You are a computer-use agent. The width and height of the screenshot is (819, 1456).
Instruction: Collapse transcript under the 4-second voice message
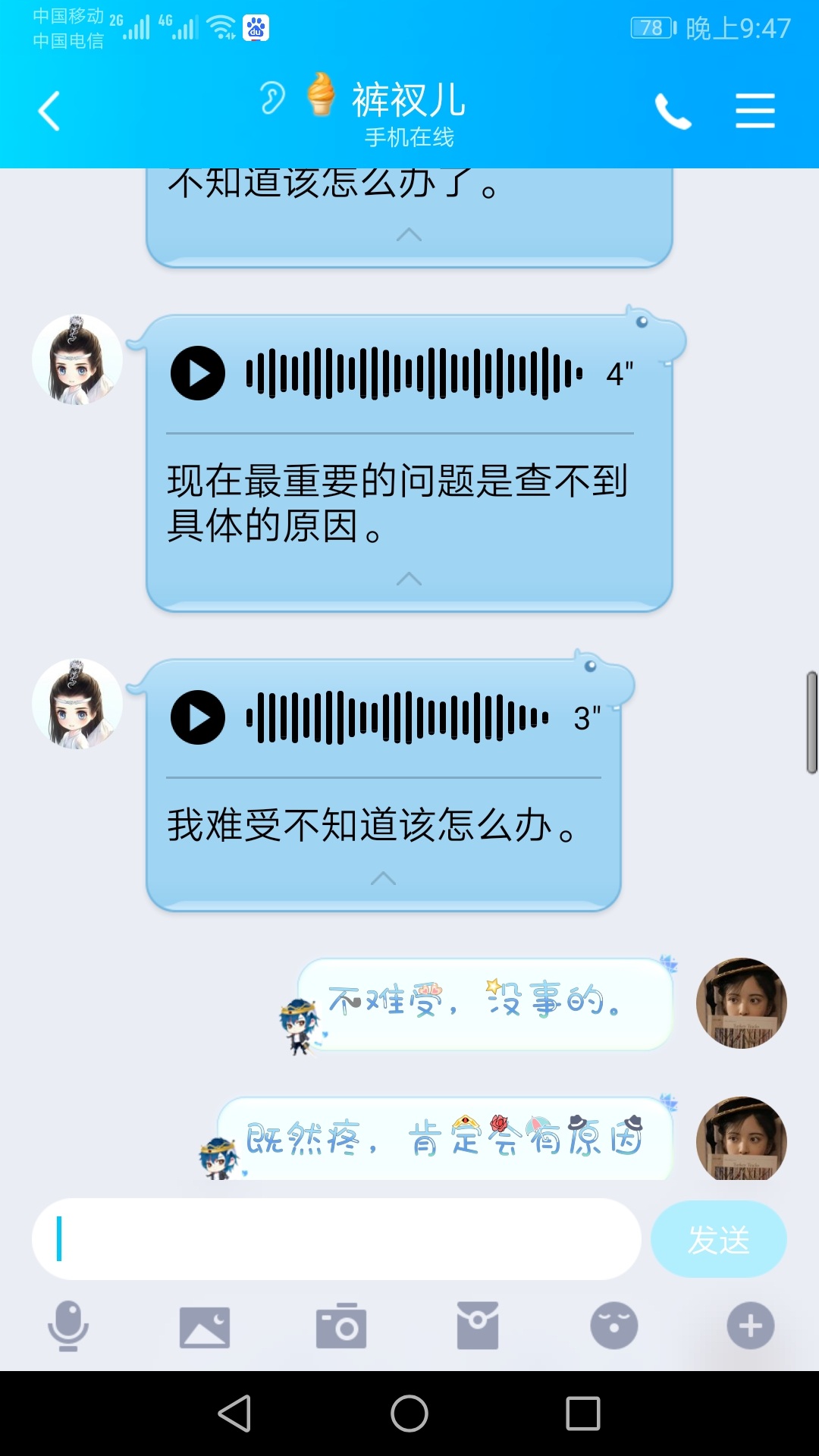point(409,579)
